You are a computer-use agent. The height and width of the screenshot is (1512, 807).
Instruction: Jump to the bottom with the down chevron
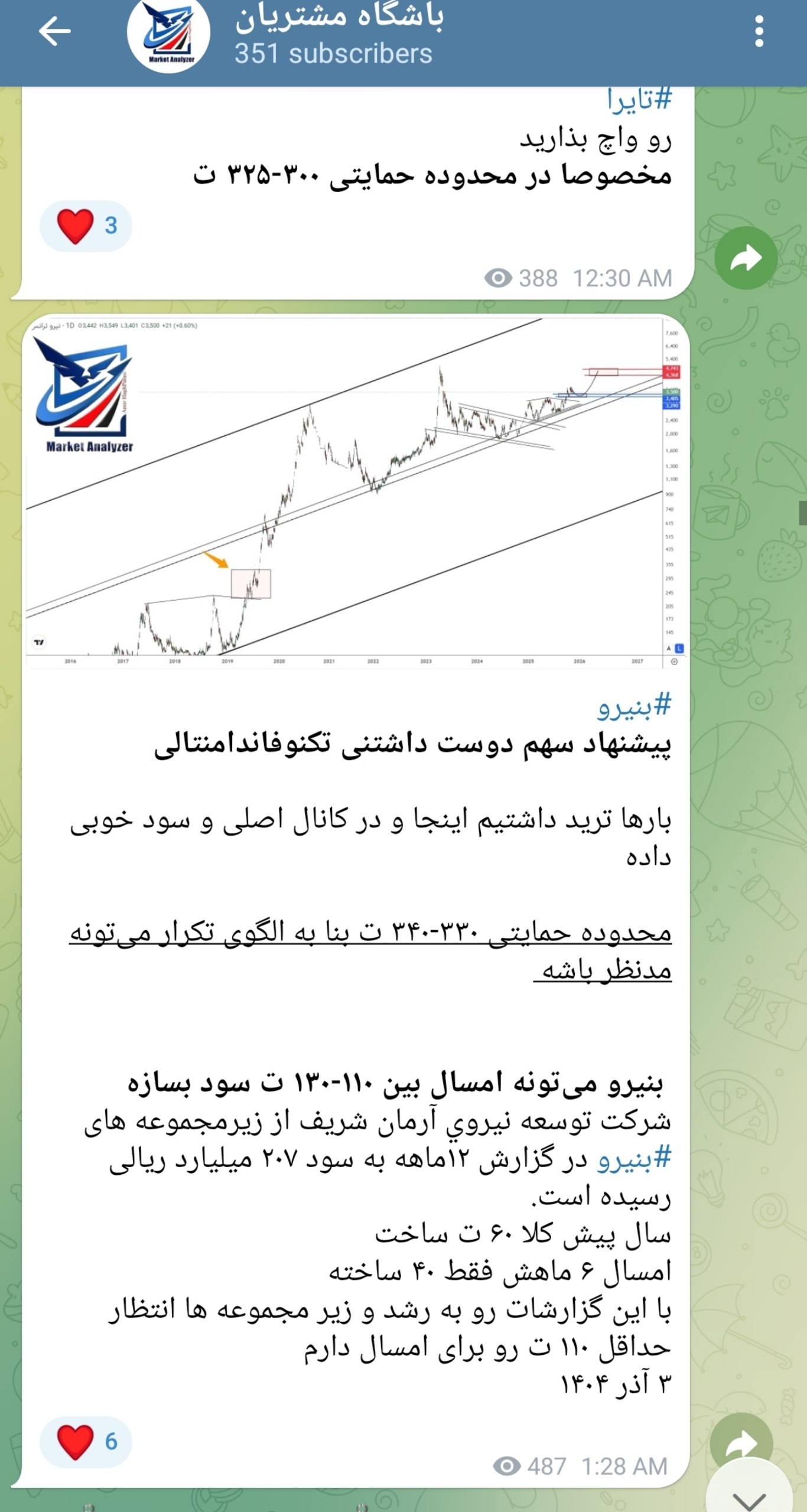[749, 1497]
